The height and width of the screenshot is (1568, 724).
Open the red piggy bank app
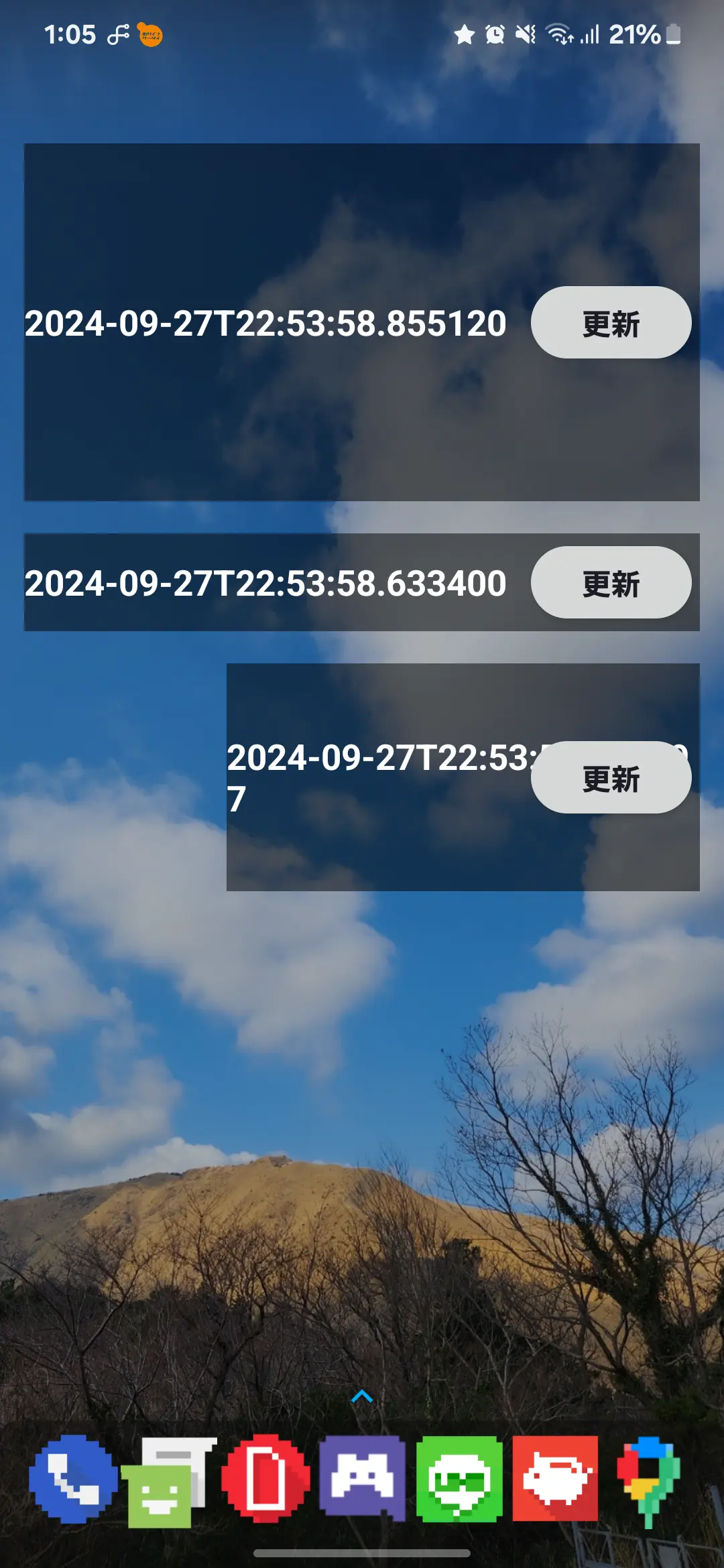(x=555, y=1478)
